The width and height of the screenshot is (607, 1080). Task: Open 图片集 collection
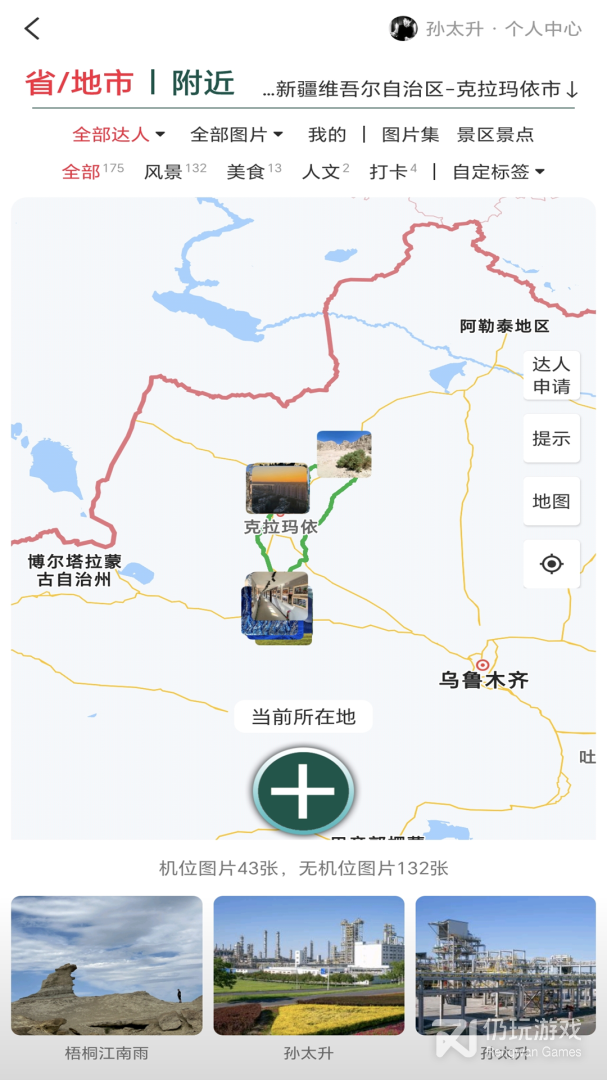[410, 134]
